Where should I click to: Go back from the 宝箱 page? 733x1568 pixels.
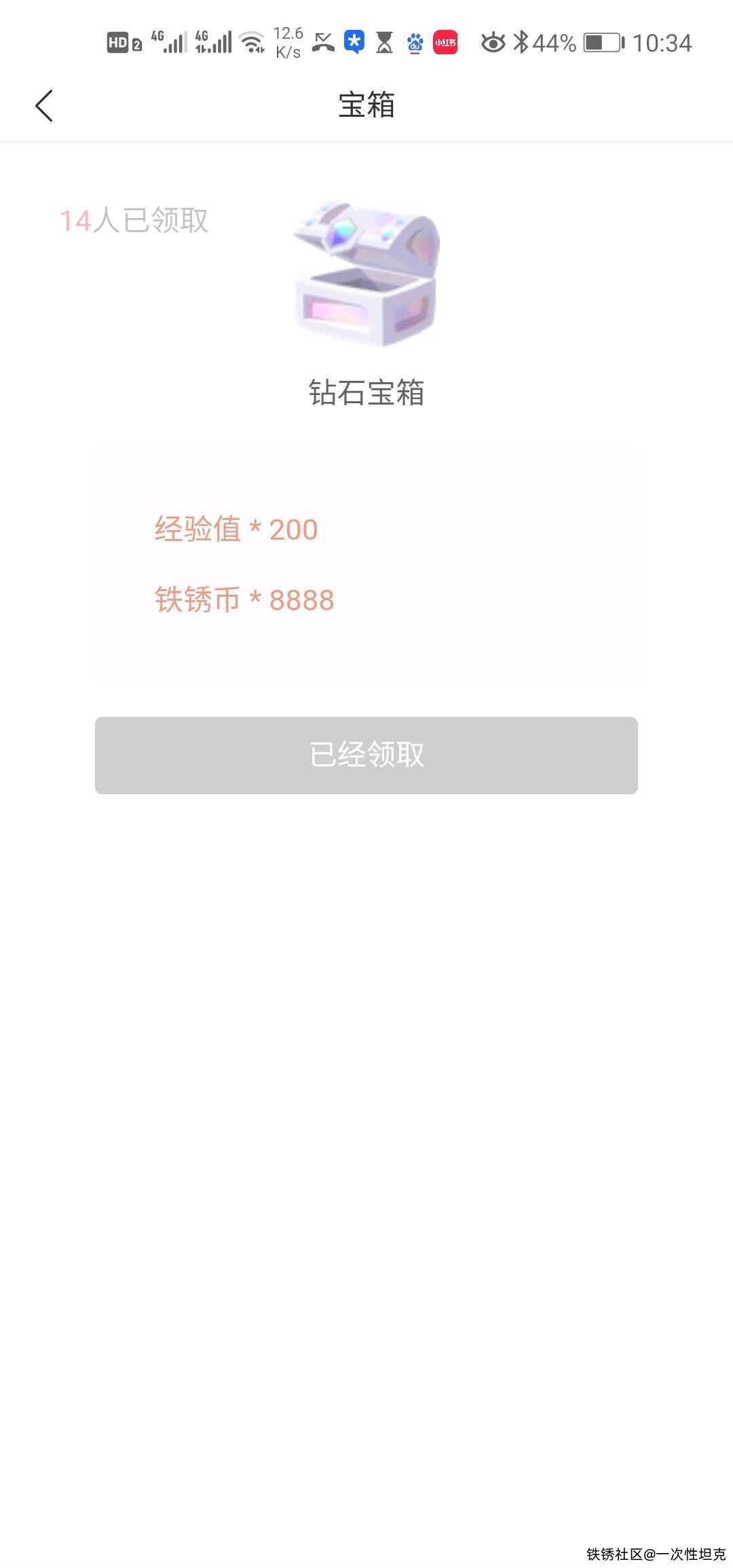pos(44,106)
